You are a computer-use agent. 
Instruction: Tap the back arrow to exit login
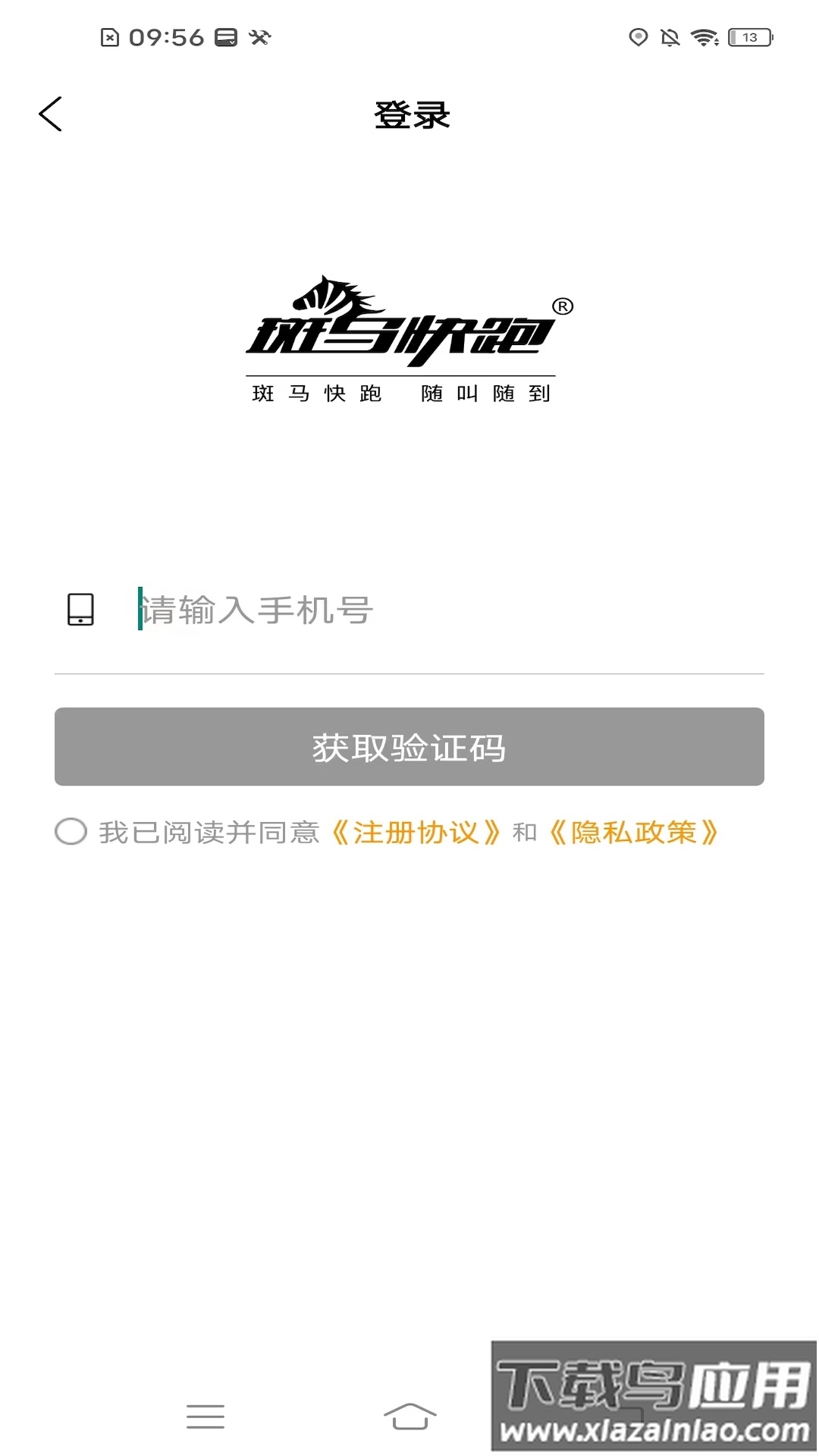51,114
